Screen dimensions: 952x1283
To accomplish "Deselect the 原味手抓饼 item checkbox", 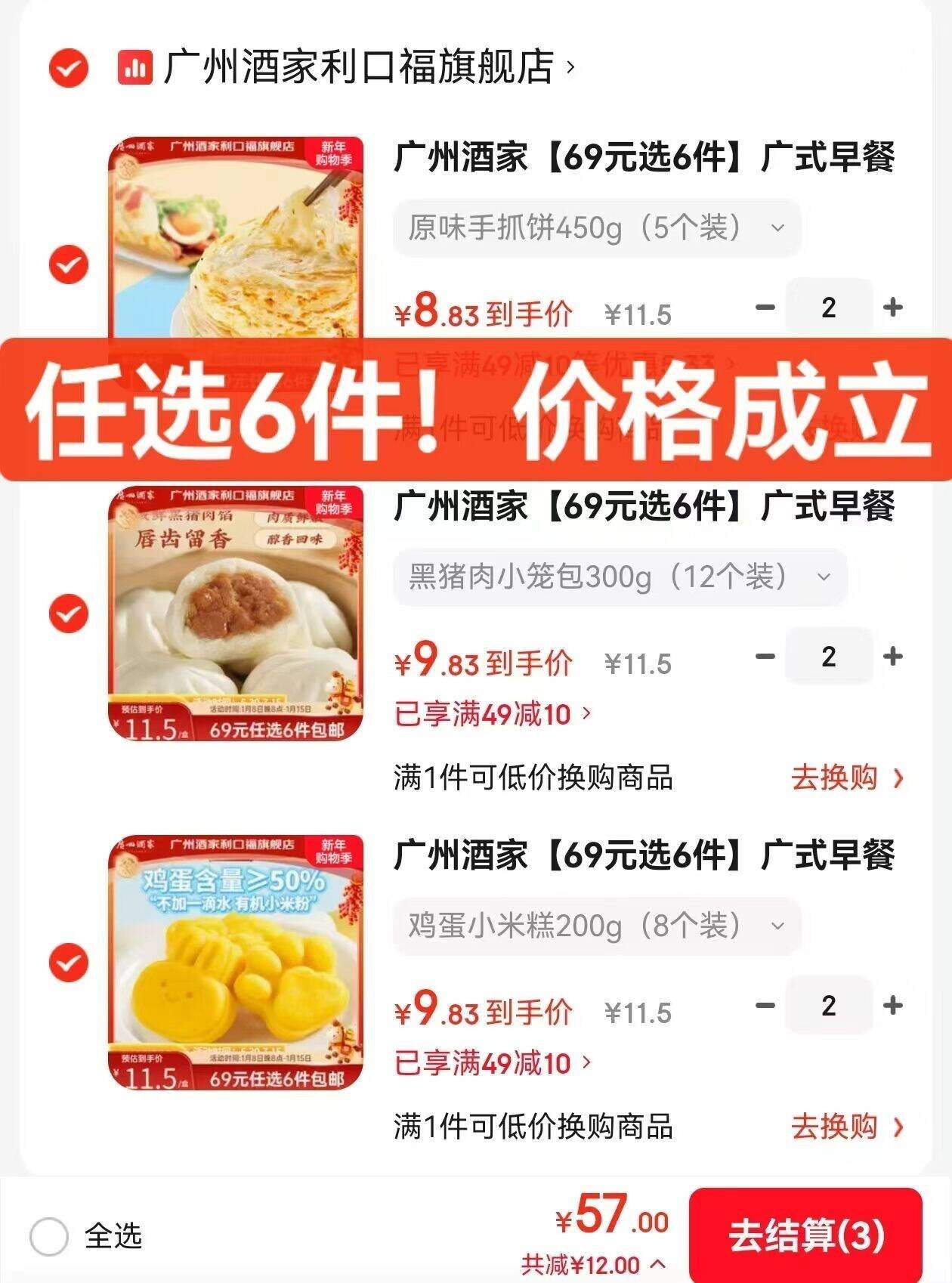I will (x=69, y=264).
